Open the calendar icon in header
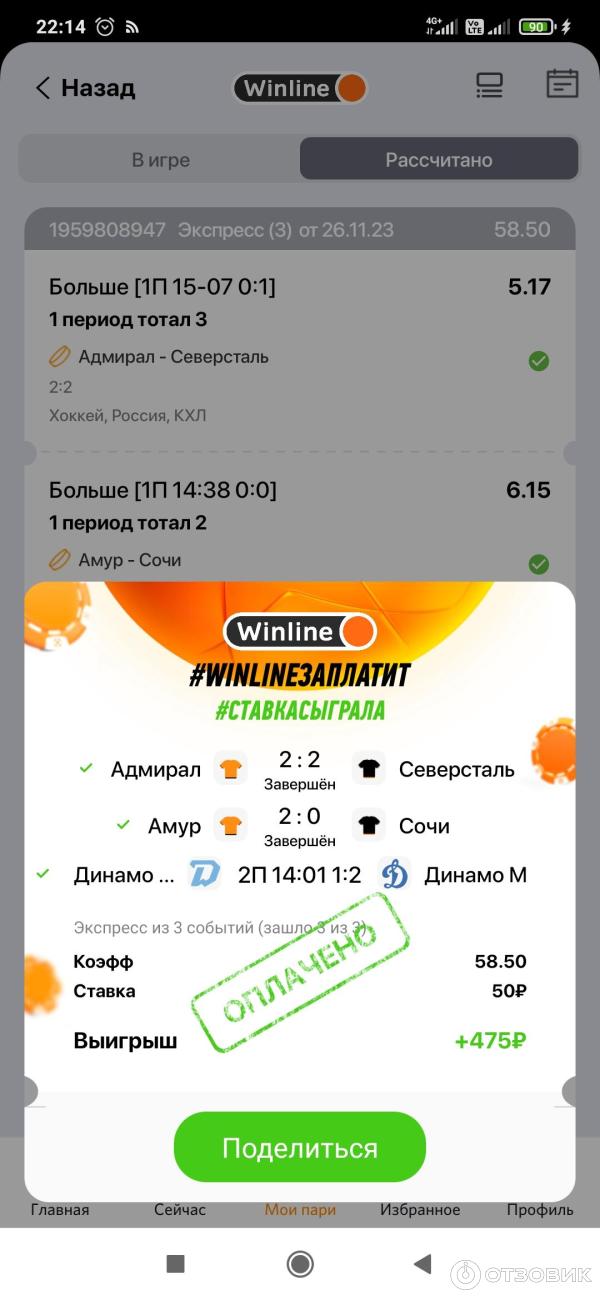The image size is (600, 1300). 562,85
